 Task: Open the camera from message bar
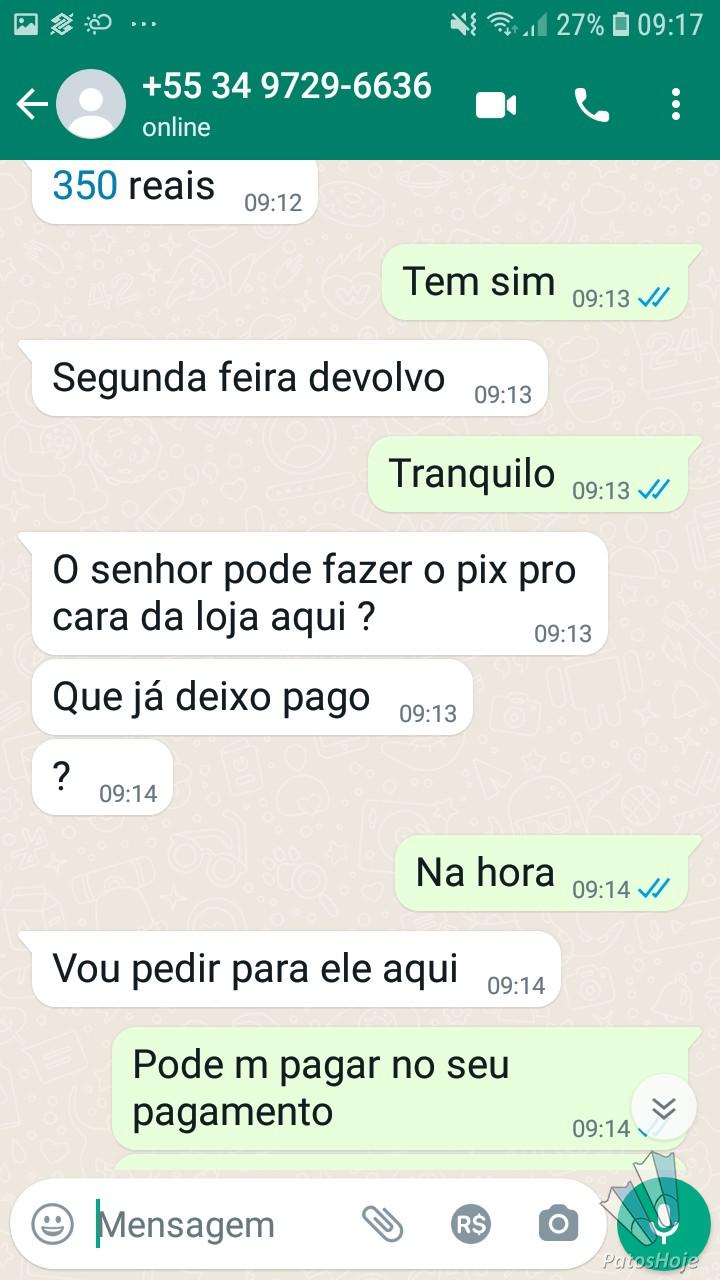point(558,1223)
